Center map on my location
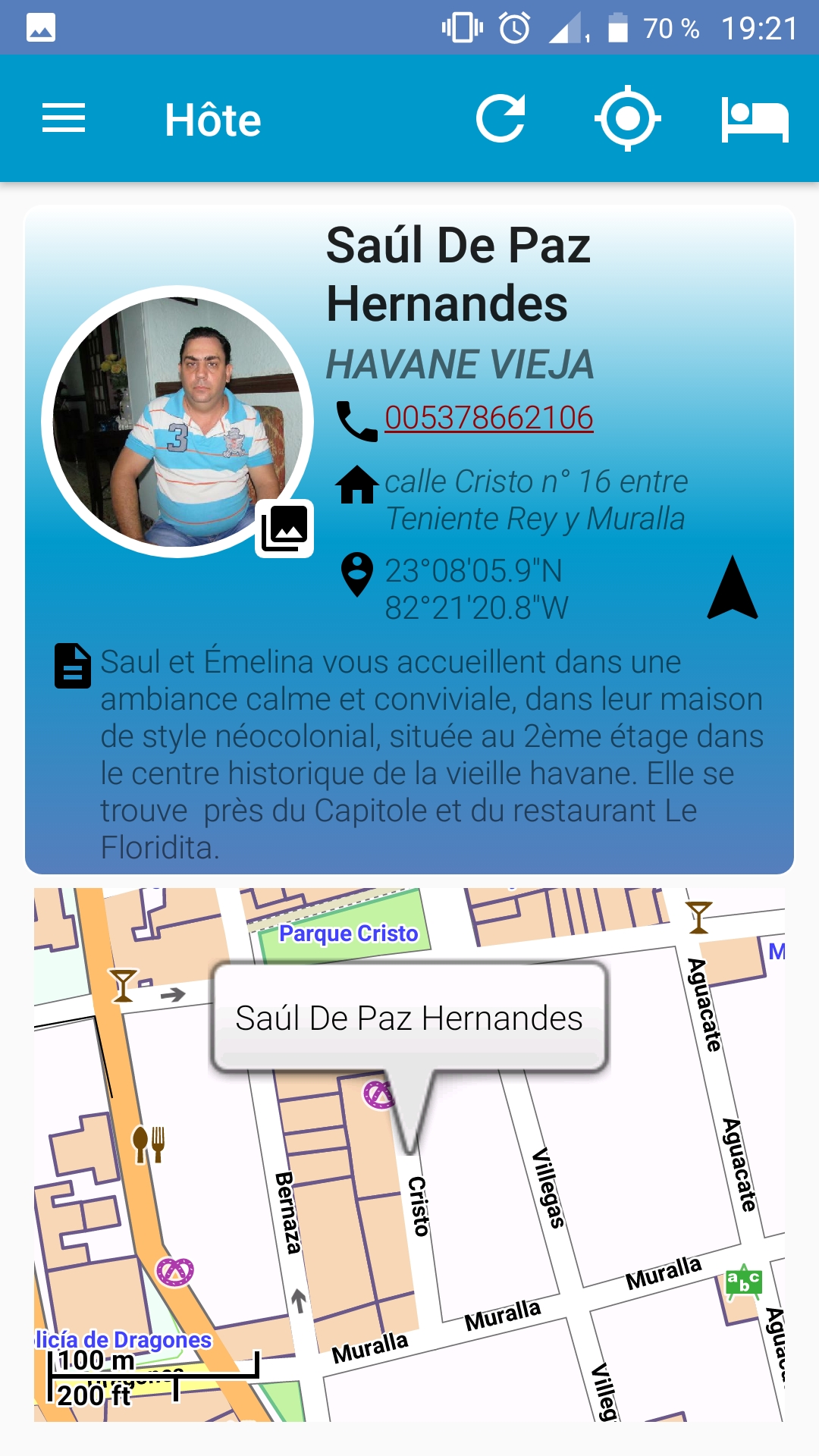Screen dimensions: 819x1456 point(627,118)
